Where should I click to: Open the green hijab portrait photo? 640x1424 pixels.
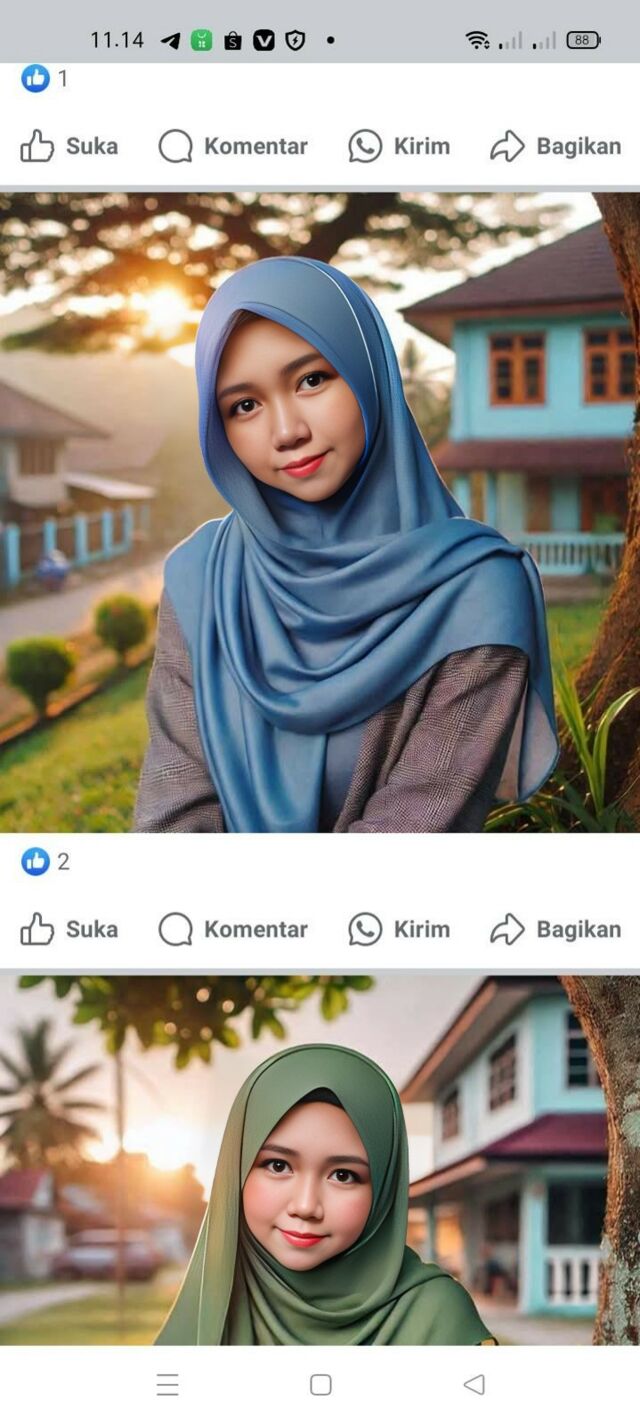point(320,1160)
